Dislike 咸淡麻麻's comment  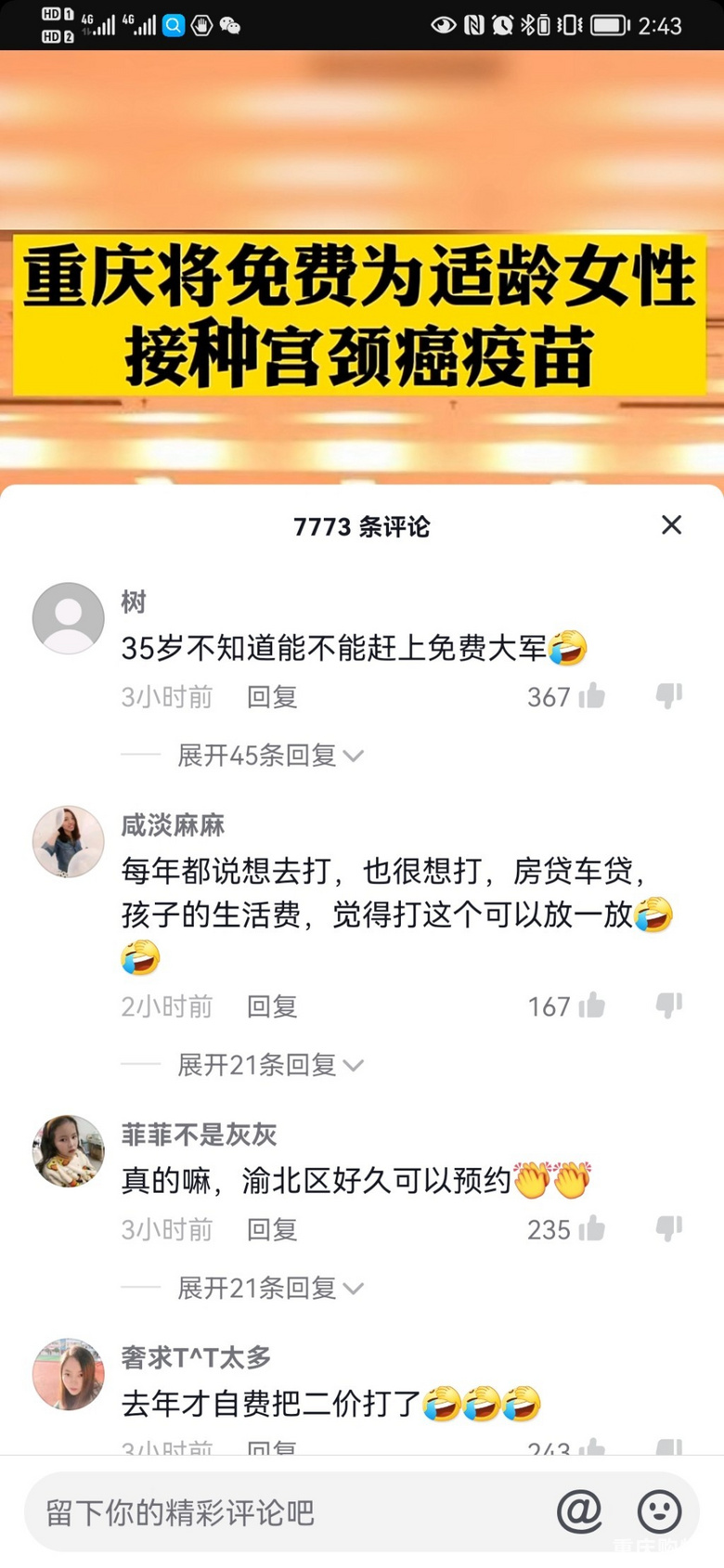[x=668, y=1005]
